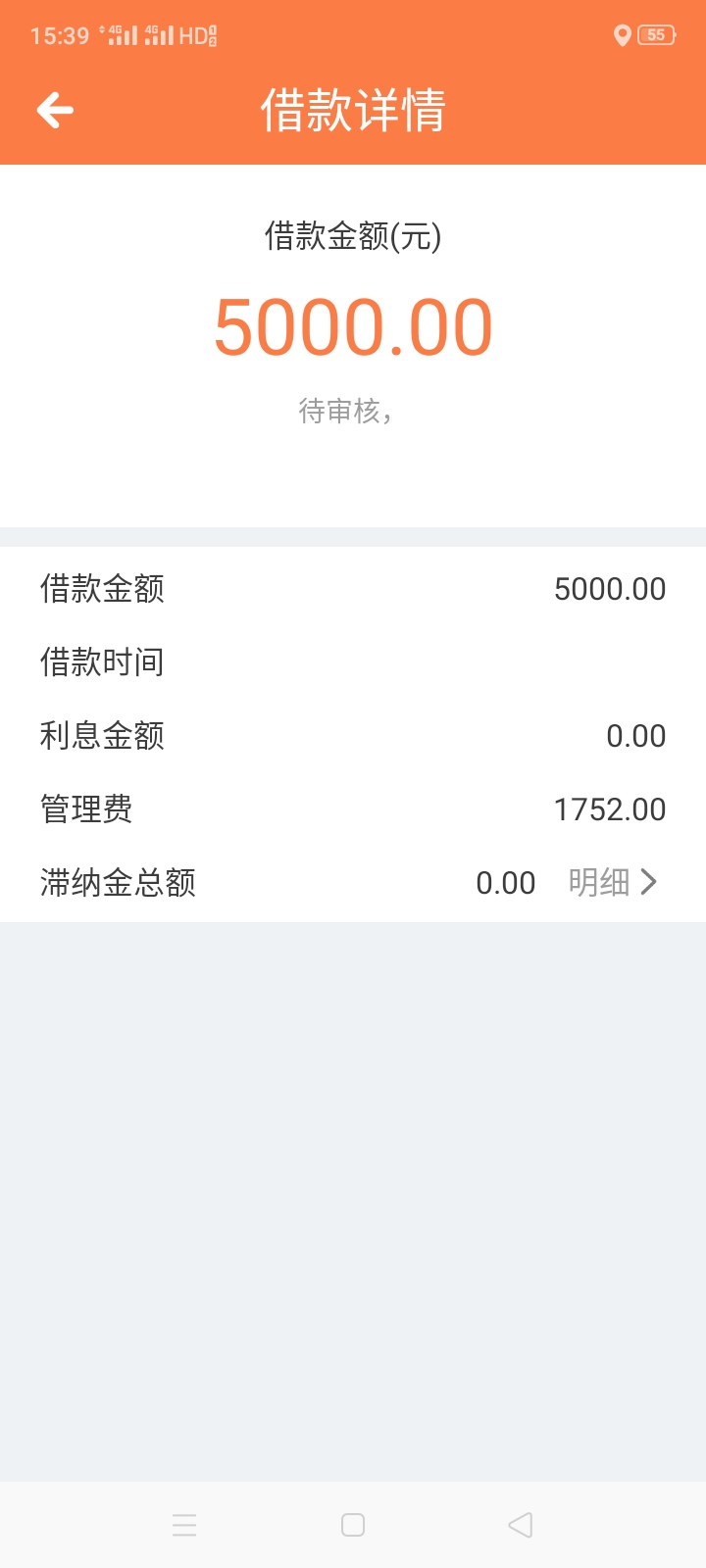Viewport: 706px width, 1568px height.
Task: Go to home via navigation bar
Action: [x=353, y=1525]
